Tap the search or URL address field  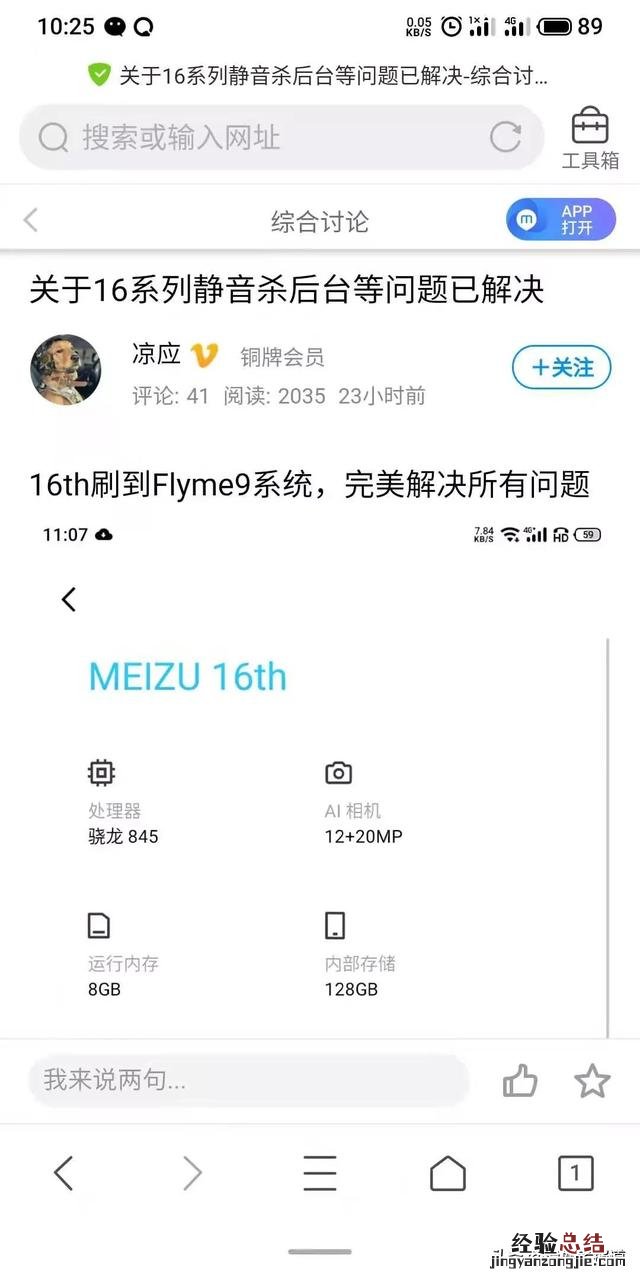tap(260, 138)
